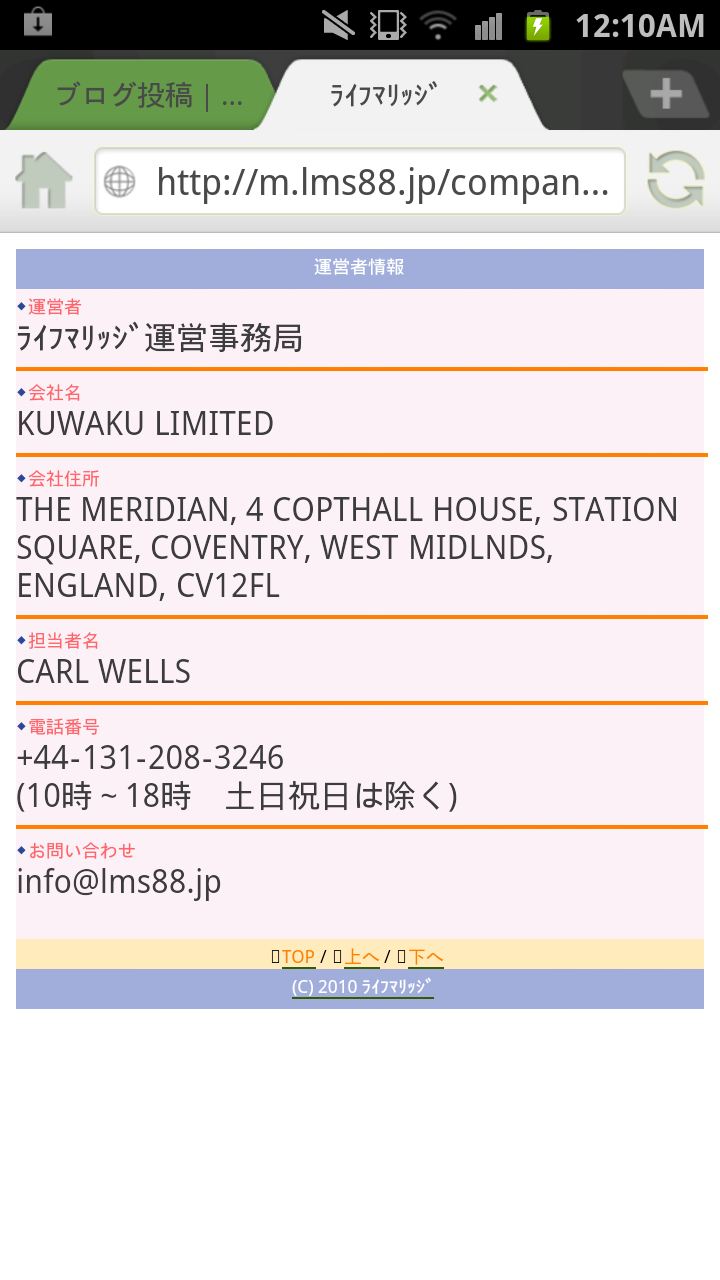
Task: Tap the 上へ link
Action: click(362, 957)
